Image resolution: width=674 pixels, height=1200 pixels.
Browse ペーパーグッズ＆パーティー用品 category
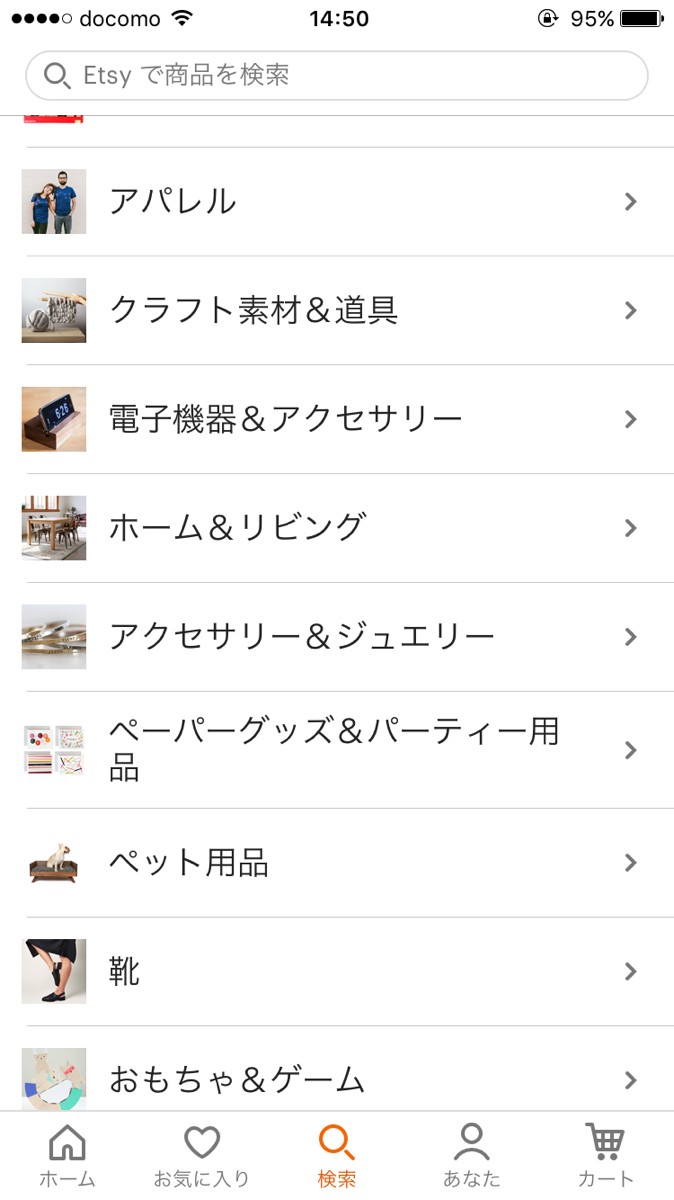[336, 750]
